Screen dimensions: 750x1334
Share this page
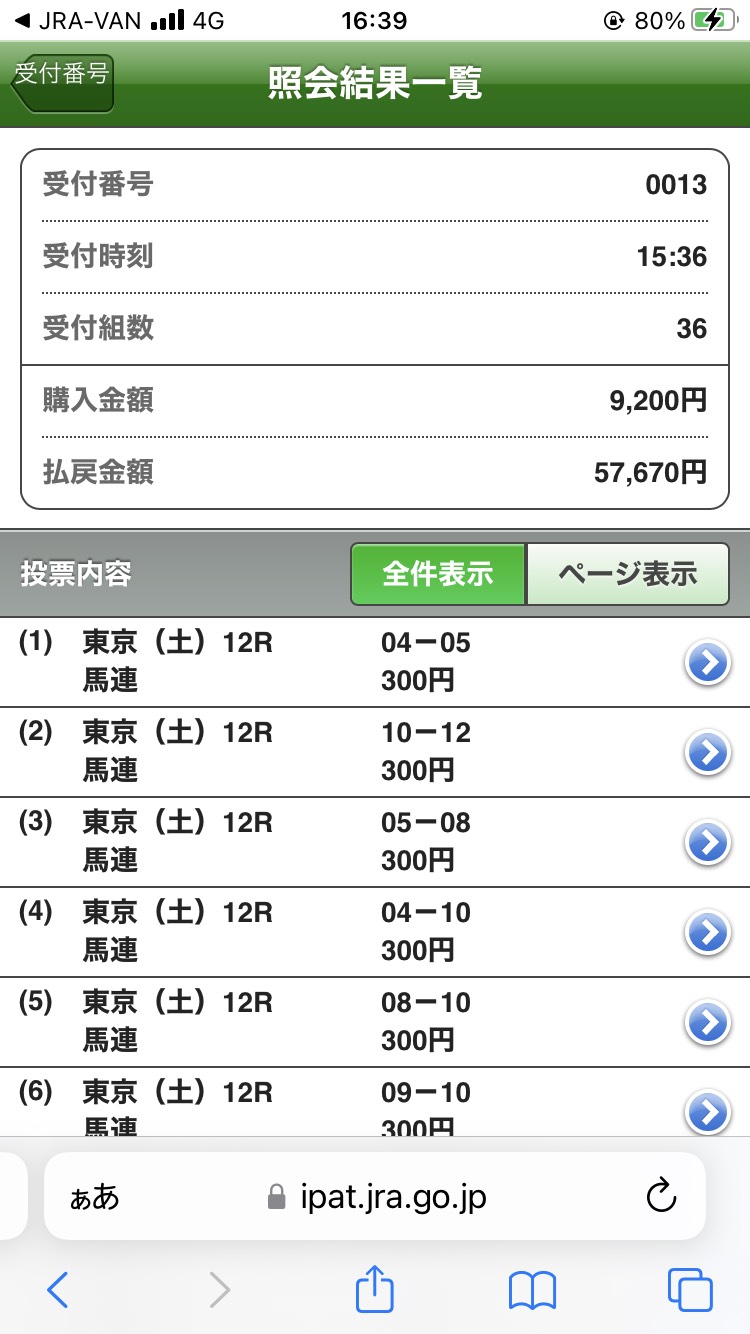(375, 1290)
